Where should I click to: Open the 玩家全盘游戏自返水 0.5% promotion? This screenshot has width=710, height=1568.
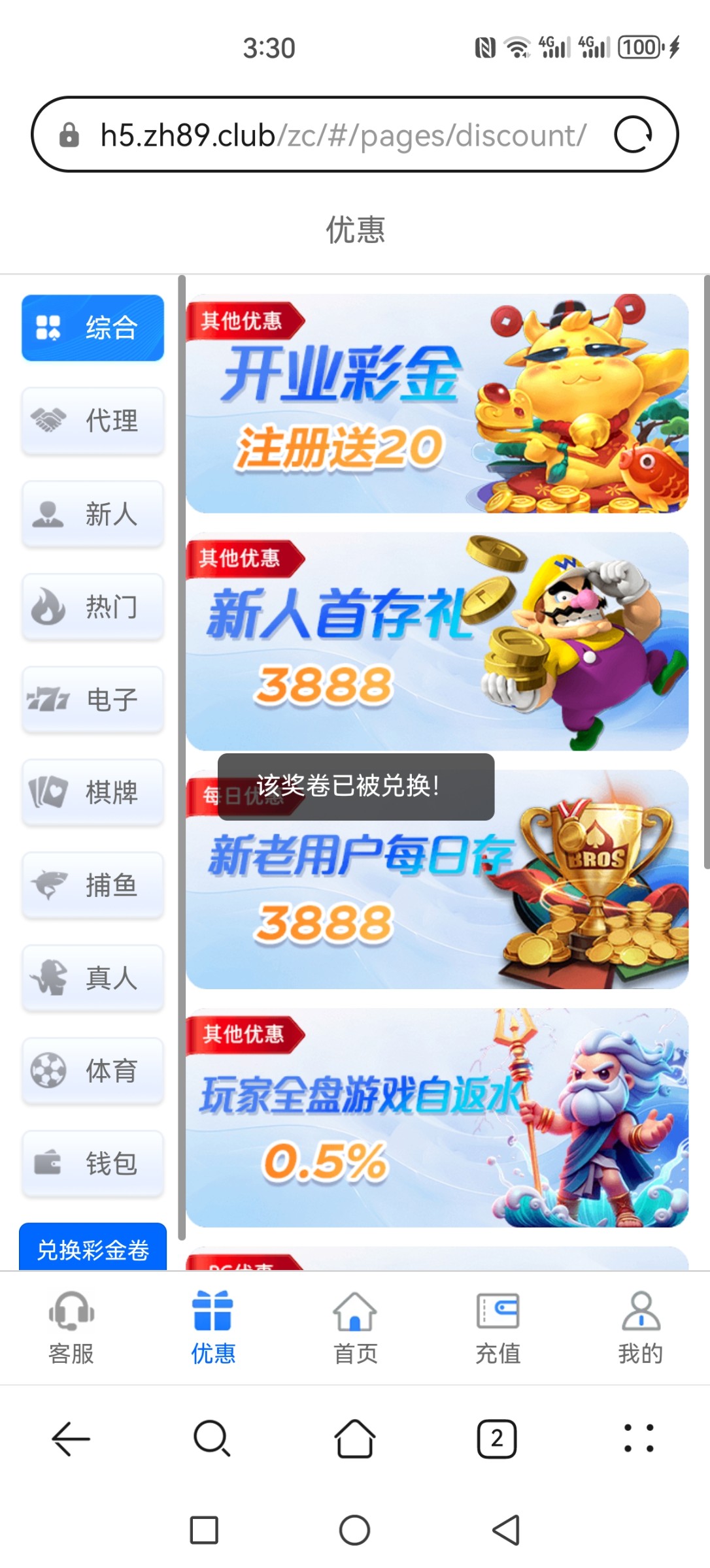pos(437,1117)
